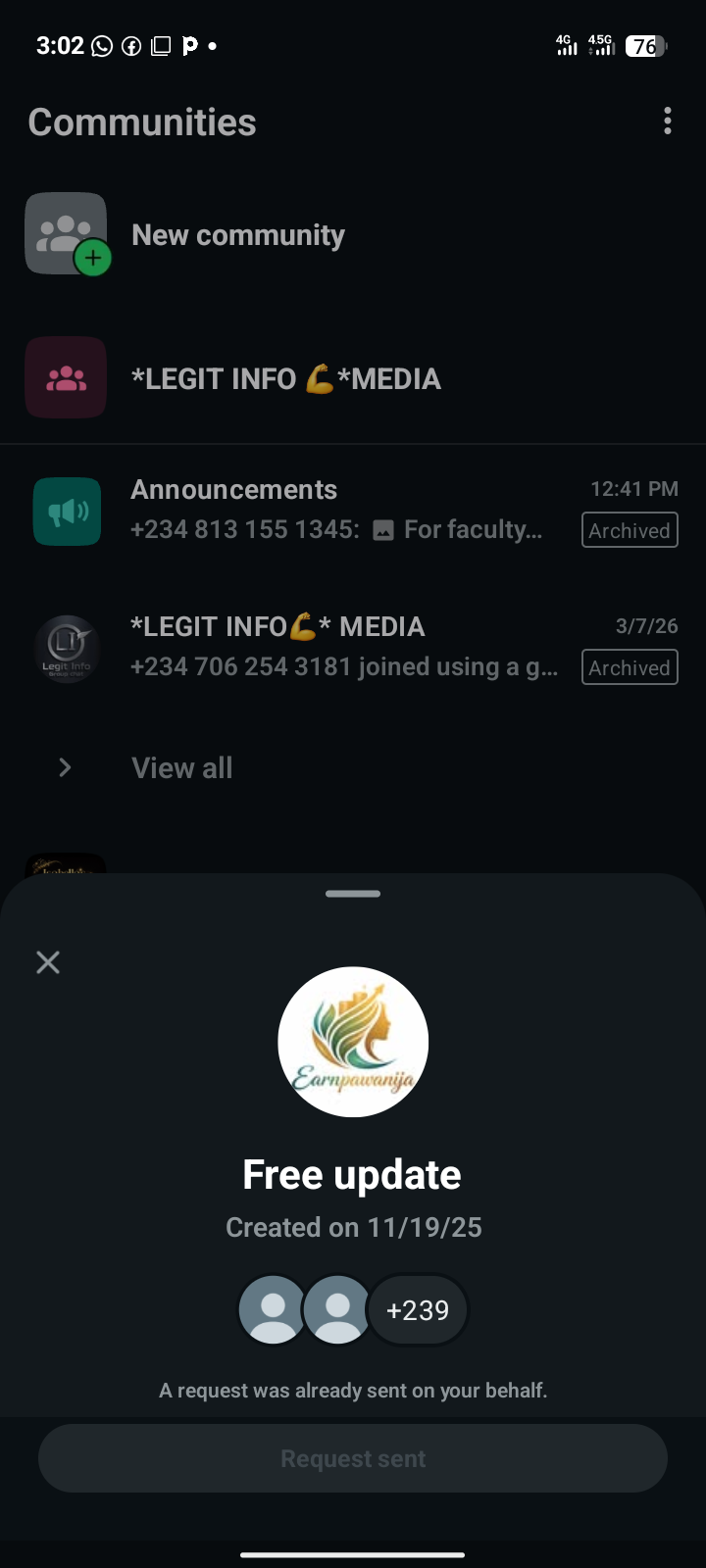Close the Free update sheet

coord(48,962)
